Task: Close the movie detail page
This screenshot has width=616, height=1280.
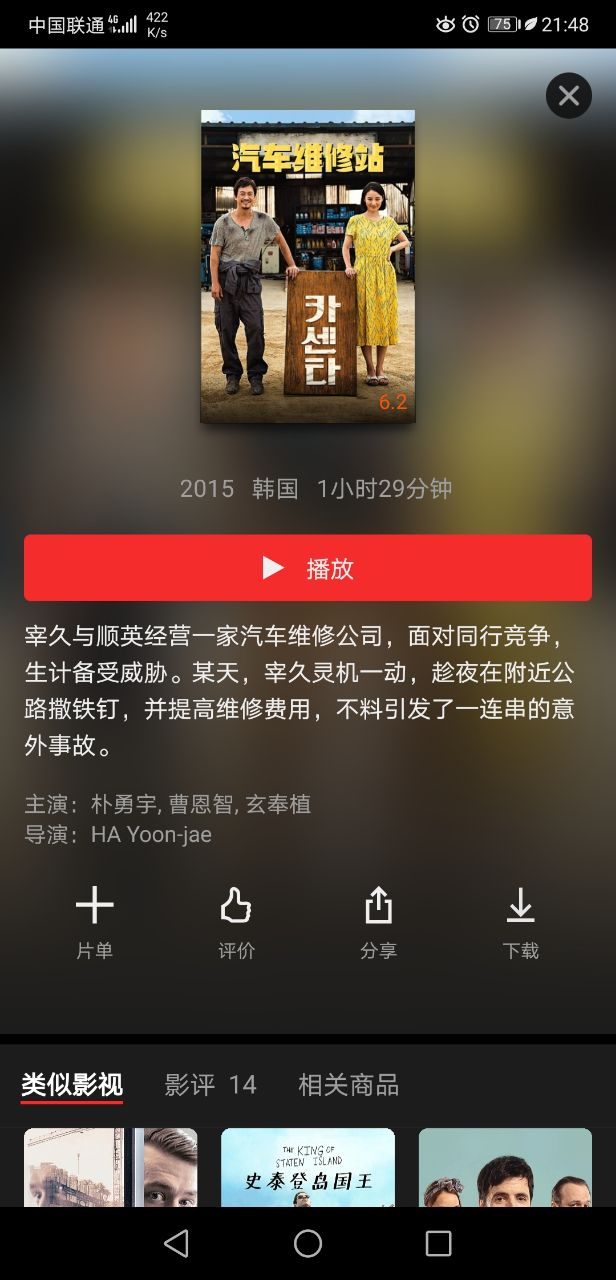Action: (x=569, y=96)
